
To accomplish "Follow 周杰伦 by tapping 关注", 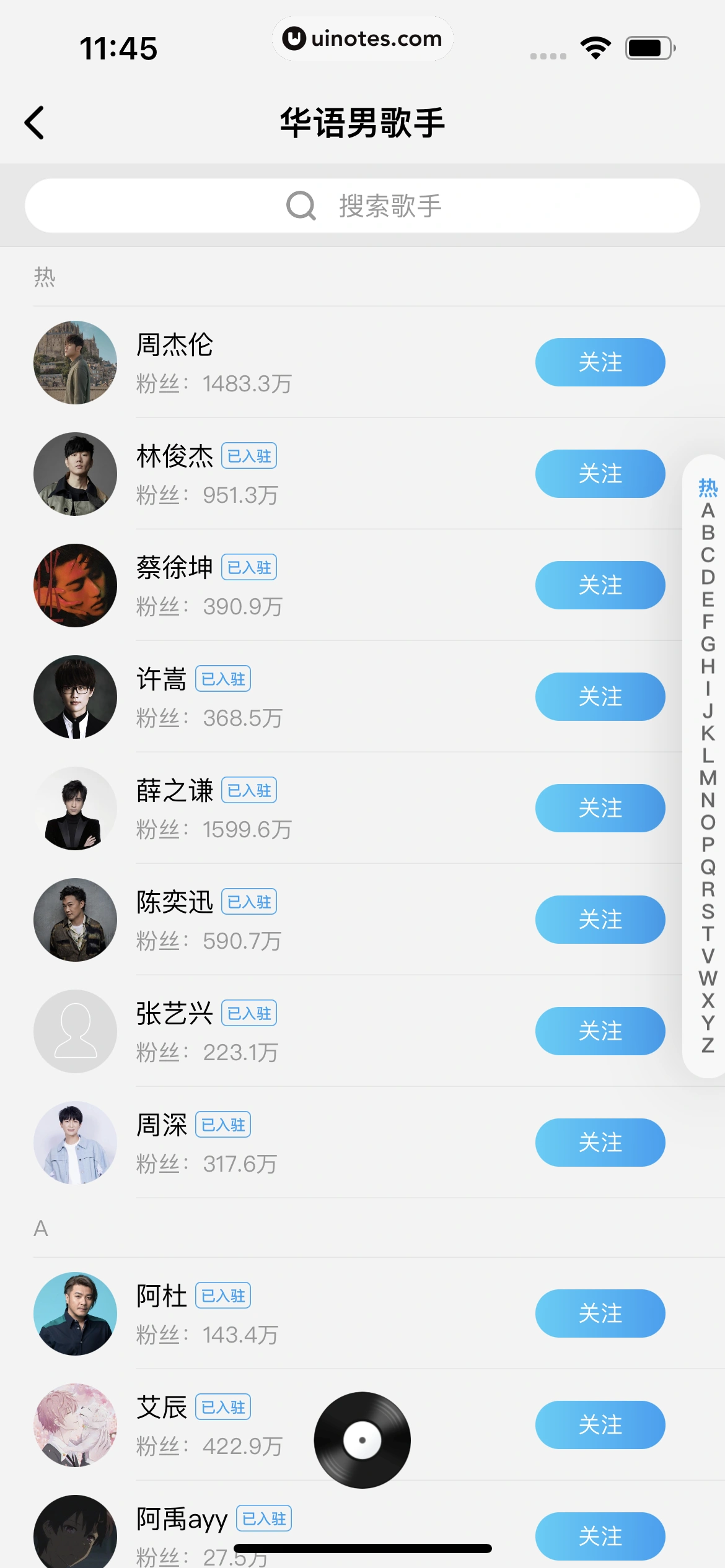I will (x=600, y=362).
